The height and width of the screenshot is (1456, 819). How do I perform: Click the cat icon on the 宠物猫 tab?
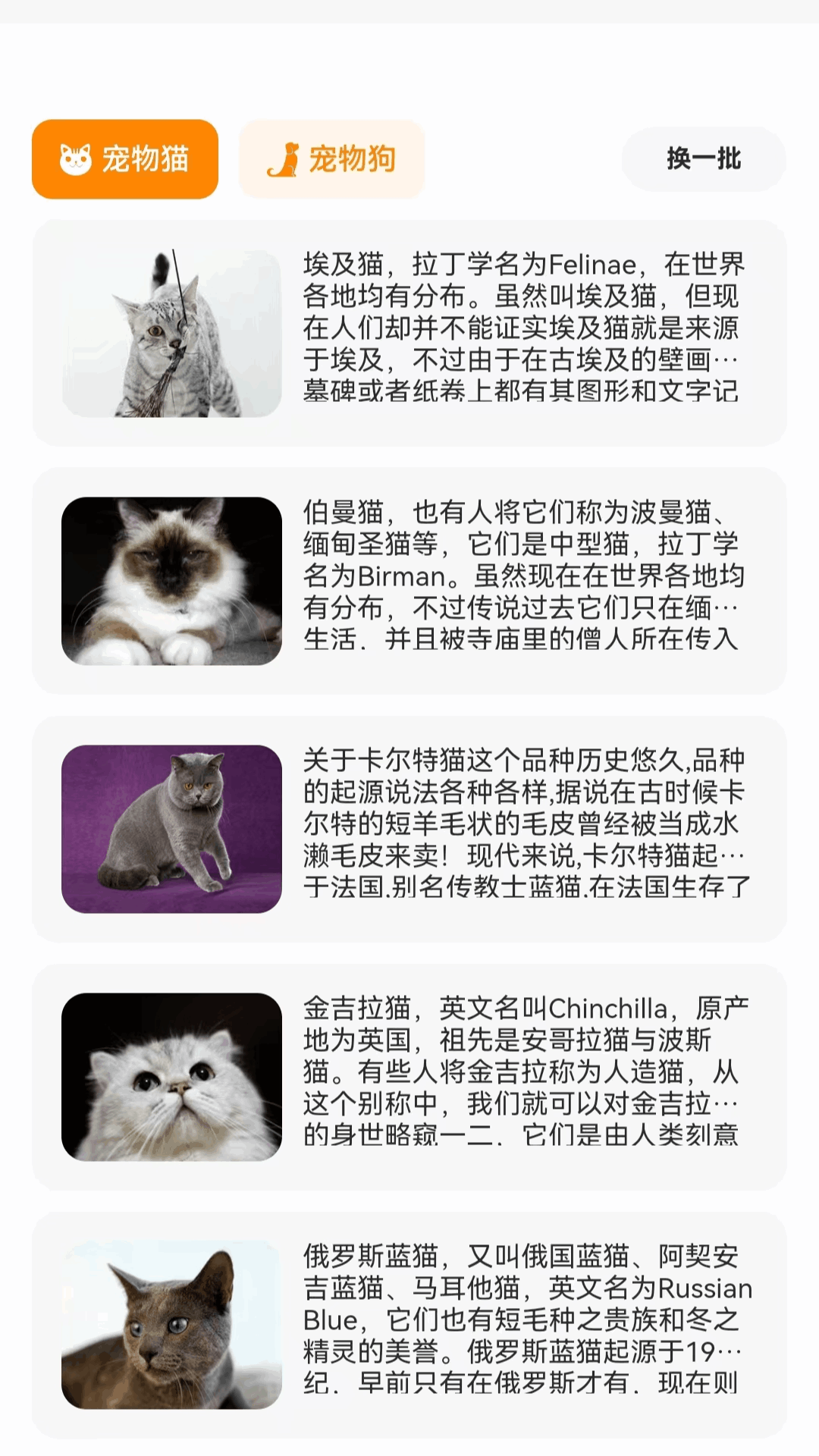tap(76, 157)
